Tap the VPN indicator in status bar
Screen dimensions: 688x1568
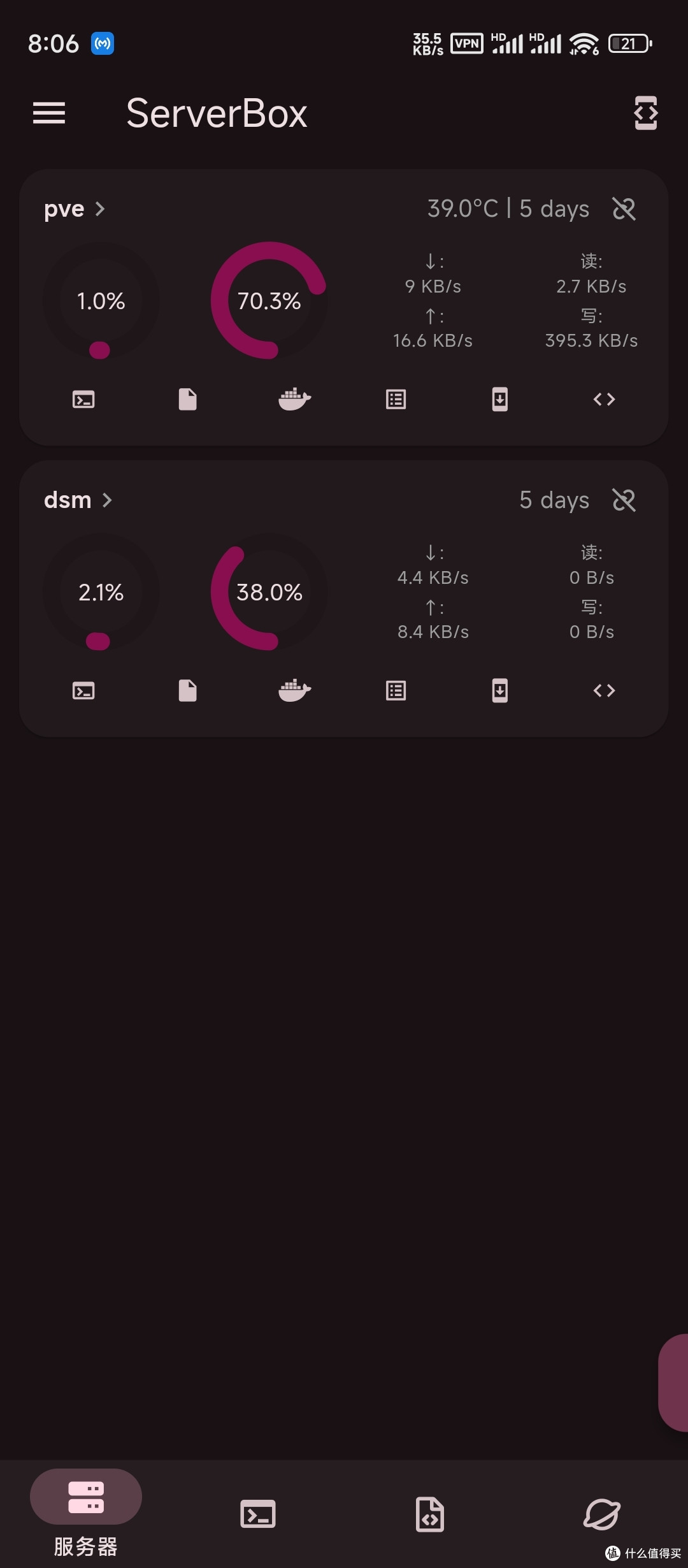click(466, 43)
